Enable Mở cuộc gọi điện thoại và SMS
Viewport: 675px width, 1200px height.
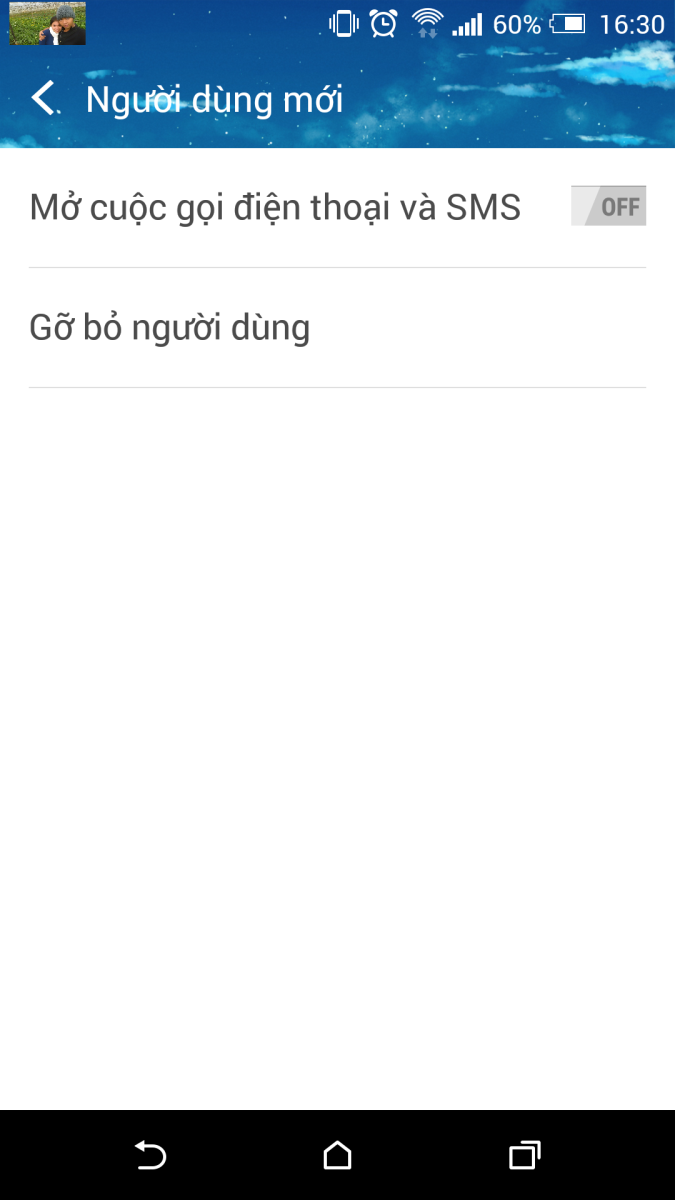(608, 206)
